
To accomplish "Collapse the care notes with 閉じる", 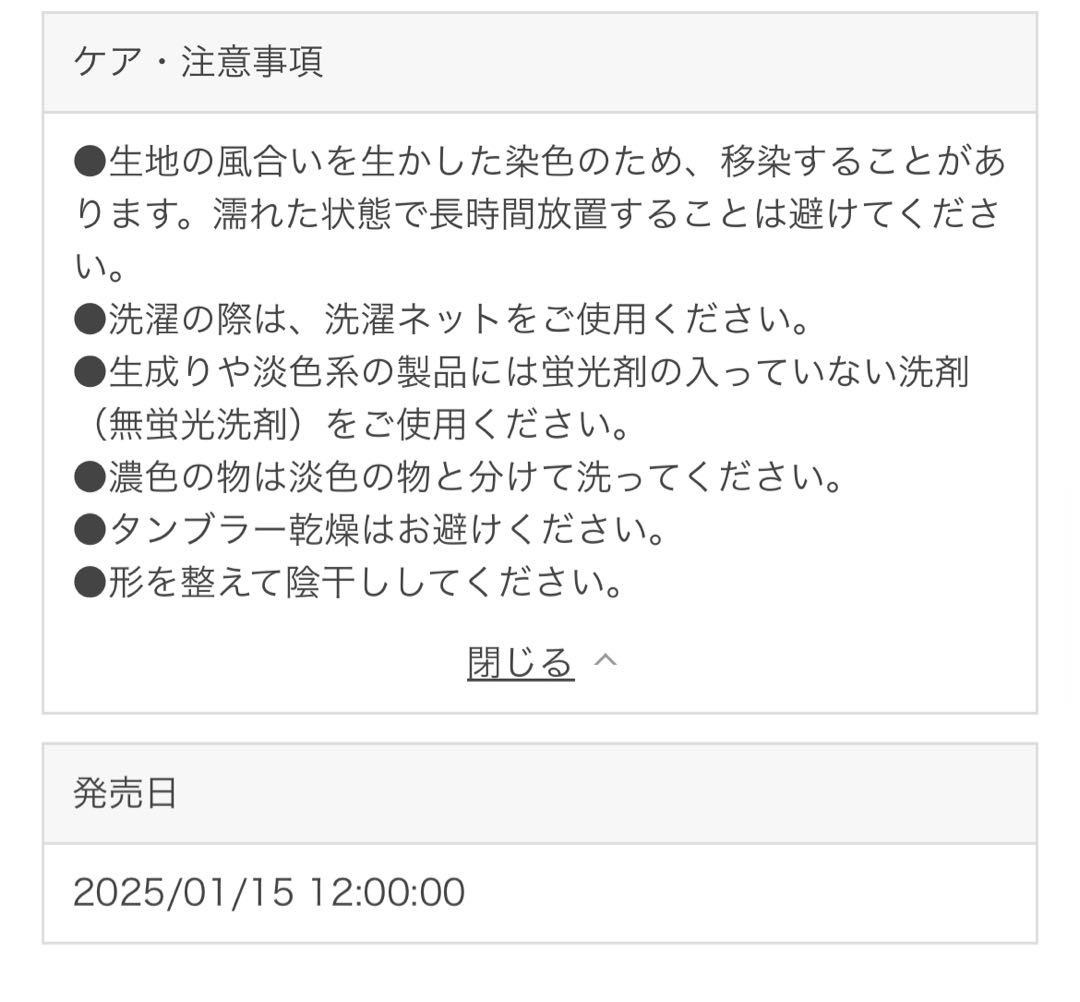I will click(521, 662).
